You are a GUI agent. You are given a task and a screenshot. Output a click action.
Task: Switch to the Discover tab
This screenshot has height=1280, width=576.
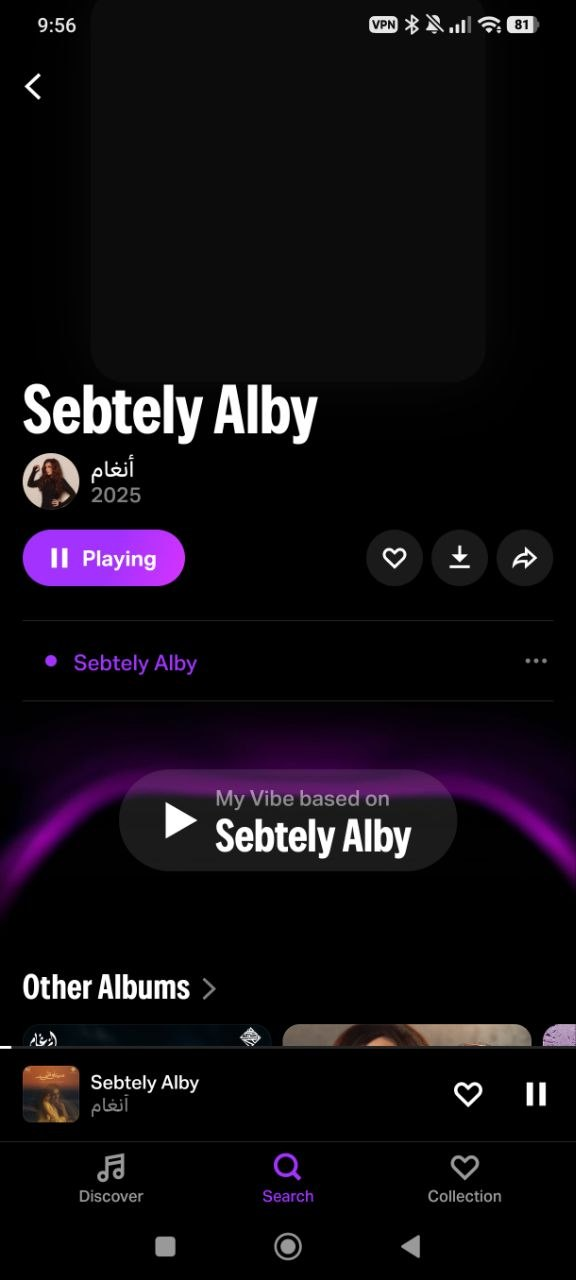click(111, 1178)
